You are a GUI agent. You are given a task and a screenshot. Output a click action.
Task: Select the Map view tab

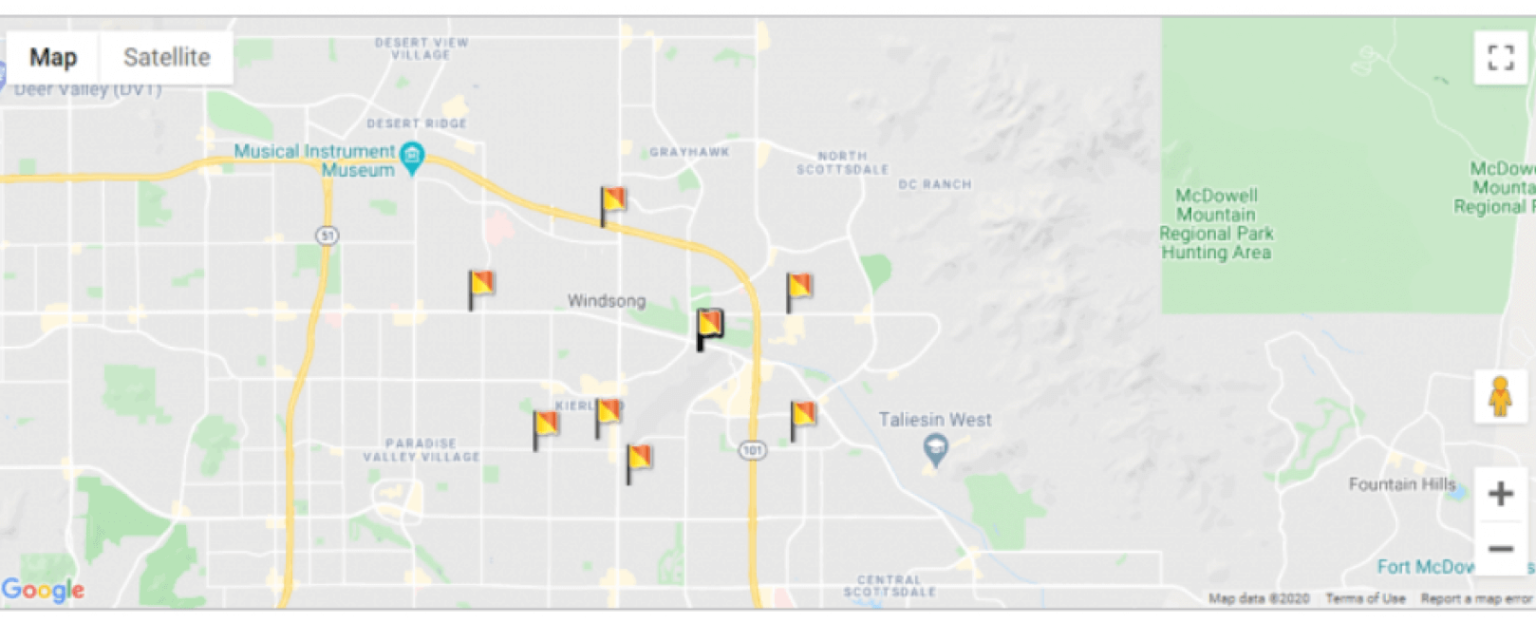pyautogui.click(x=53, y=58)
